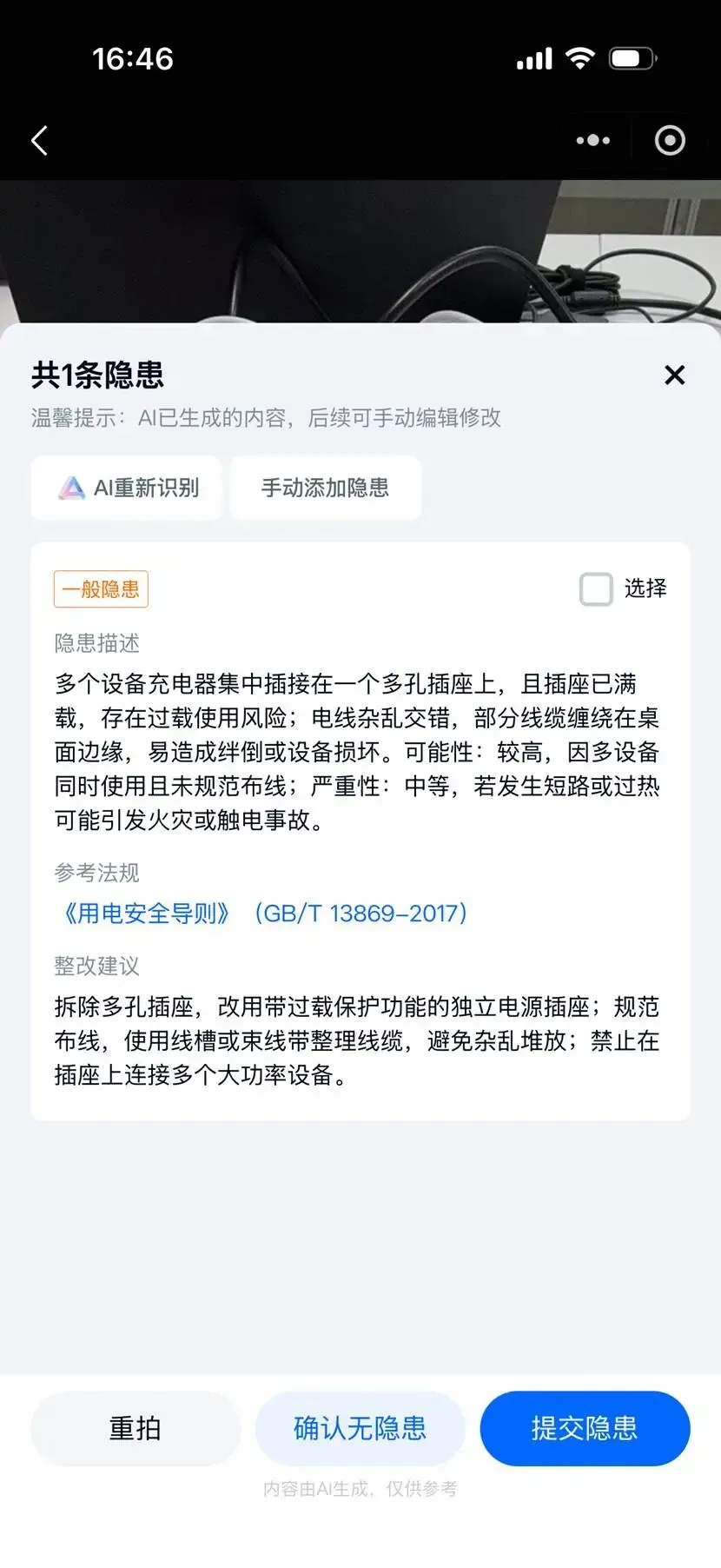The width and height of the screenshot is (721, 1568).
Task: Check the 选择 box on the hazard card
Action: 596,588
